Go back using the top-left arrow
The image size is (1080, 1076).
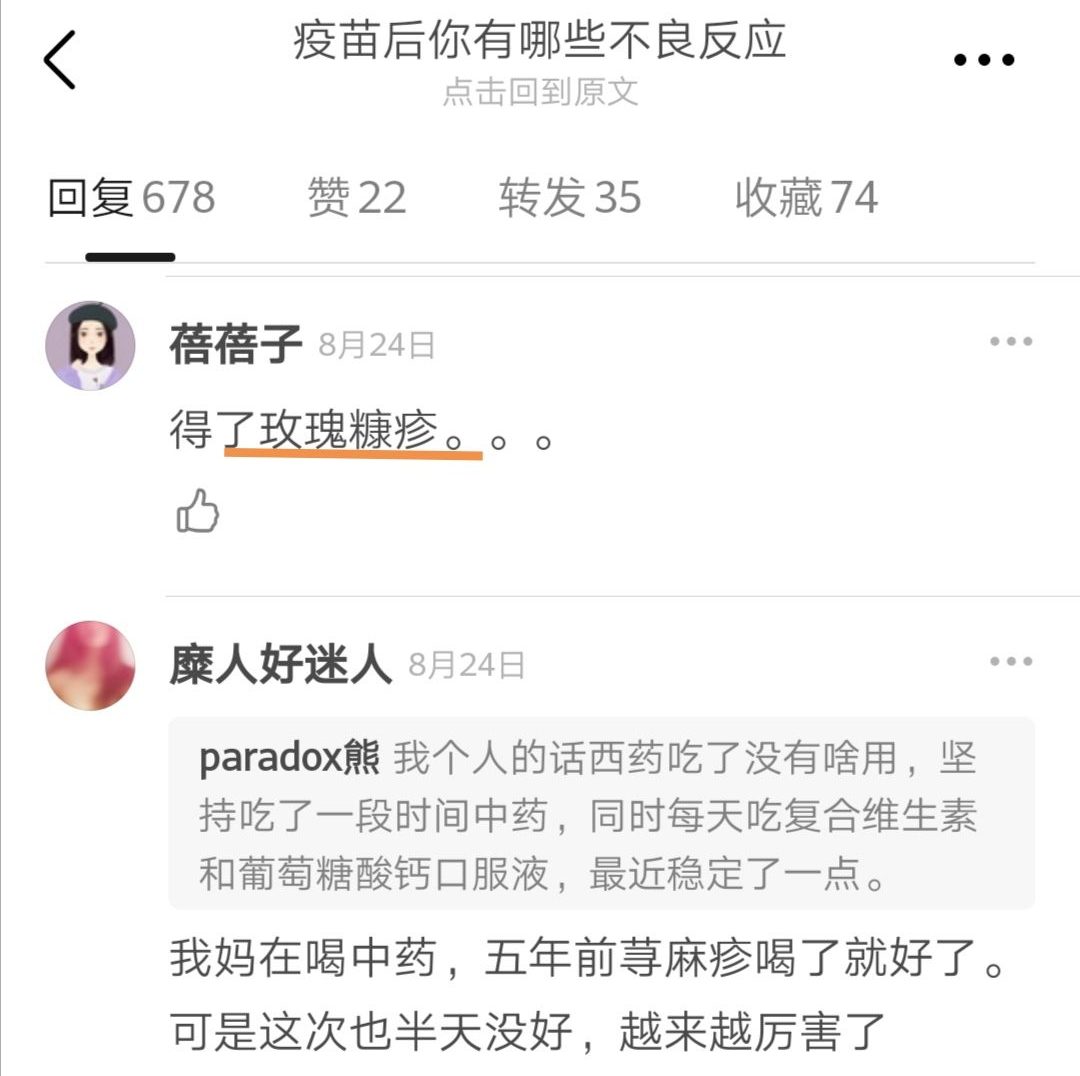[x=60, y=60]
